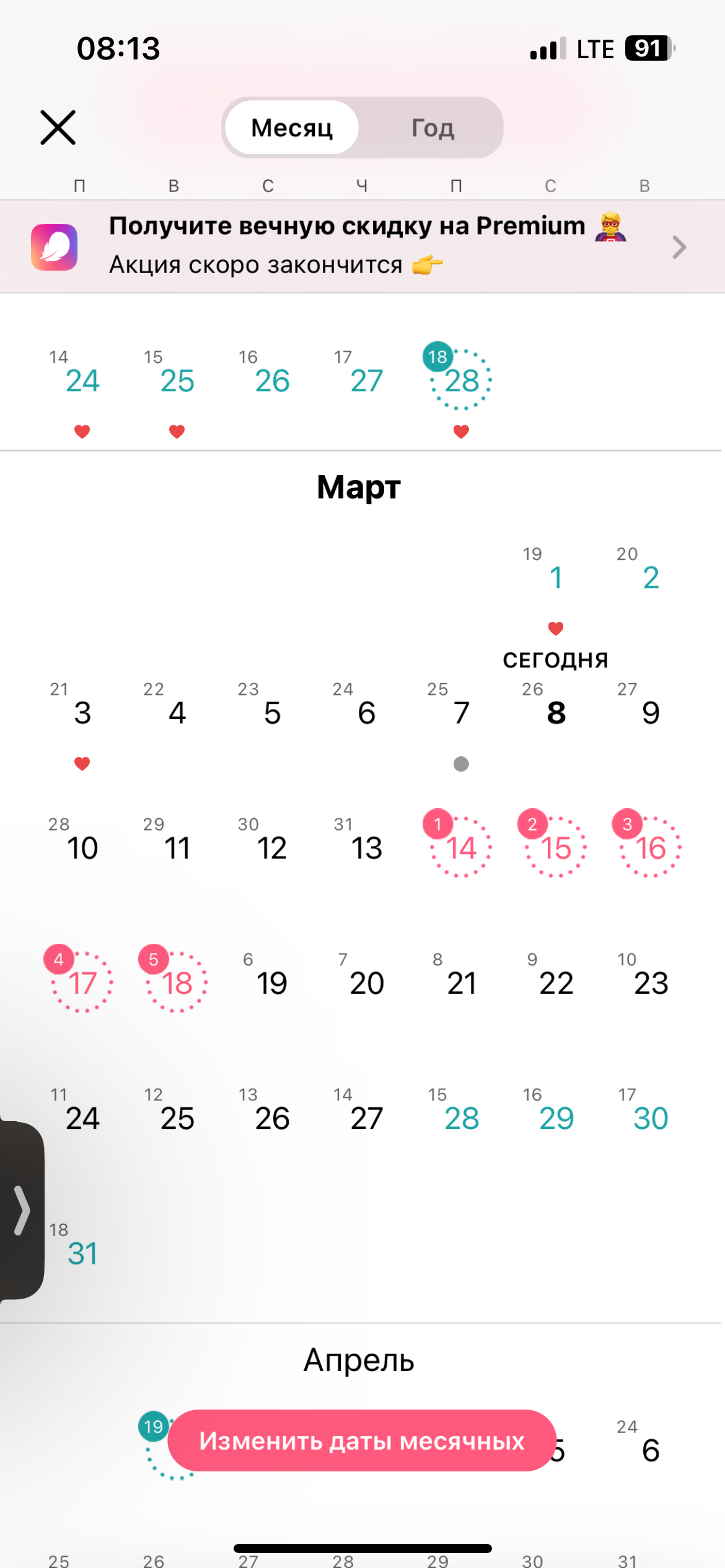The width and height of the screenshot is (725, 1568).
Task: Select April 6 in the calendar
Action: (650, 1450)
